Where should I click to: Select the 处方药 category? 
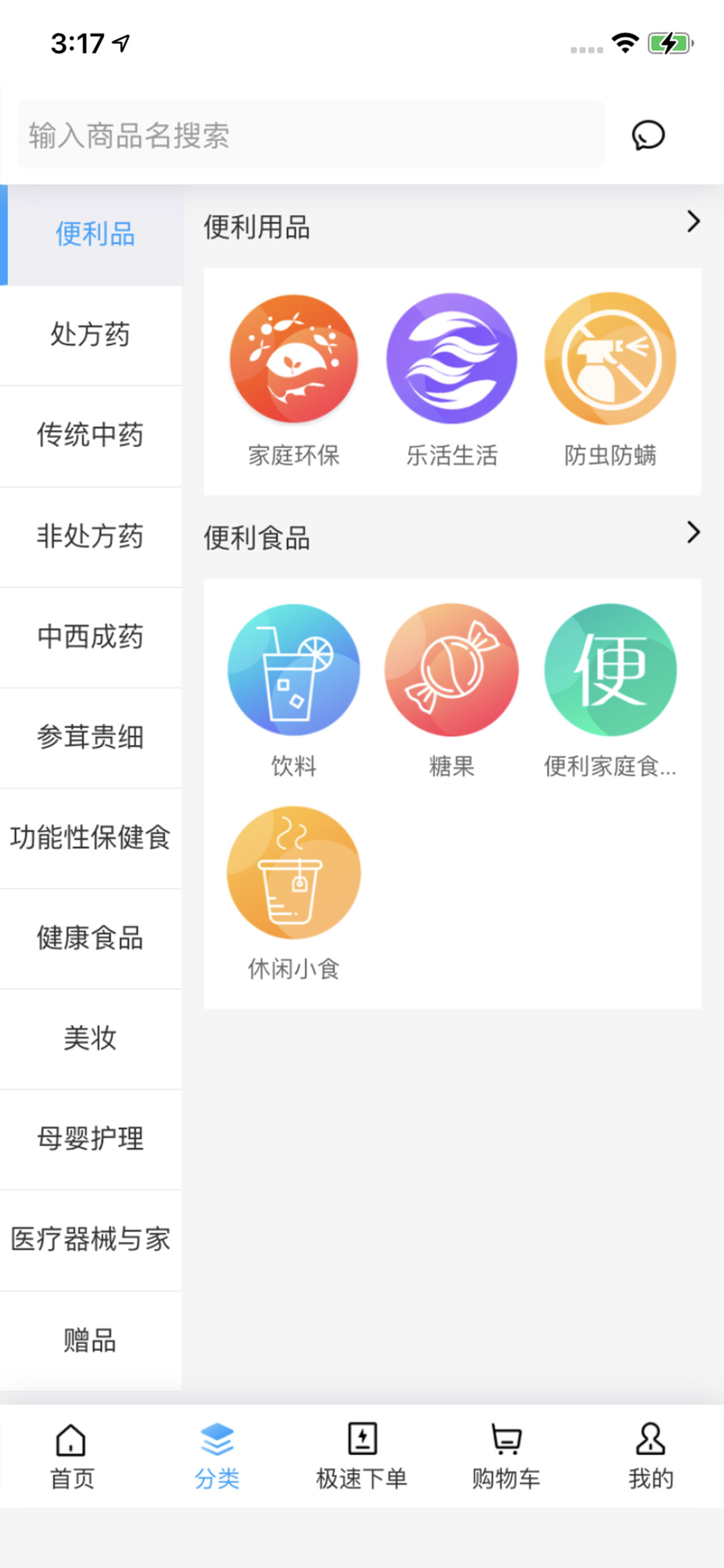[x=91, y=335]
